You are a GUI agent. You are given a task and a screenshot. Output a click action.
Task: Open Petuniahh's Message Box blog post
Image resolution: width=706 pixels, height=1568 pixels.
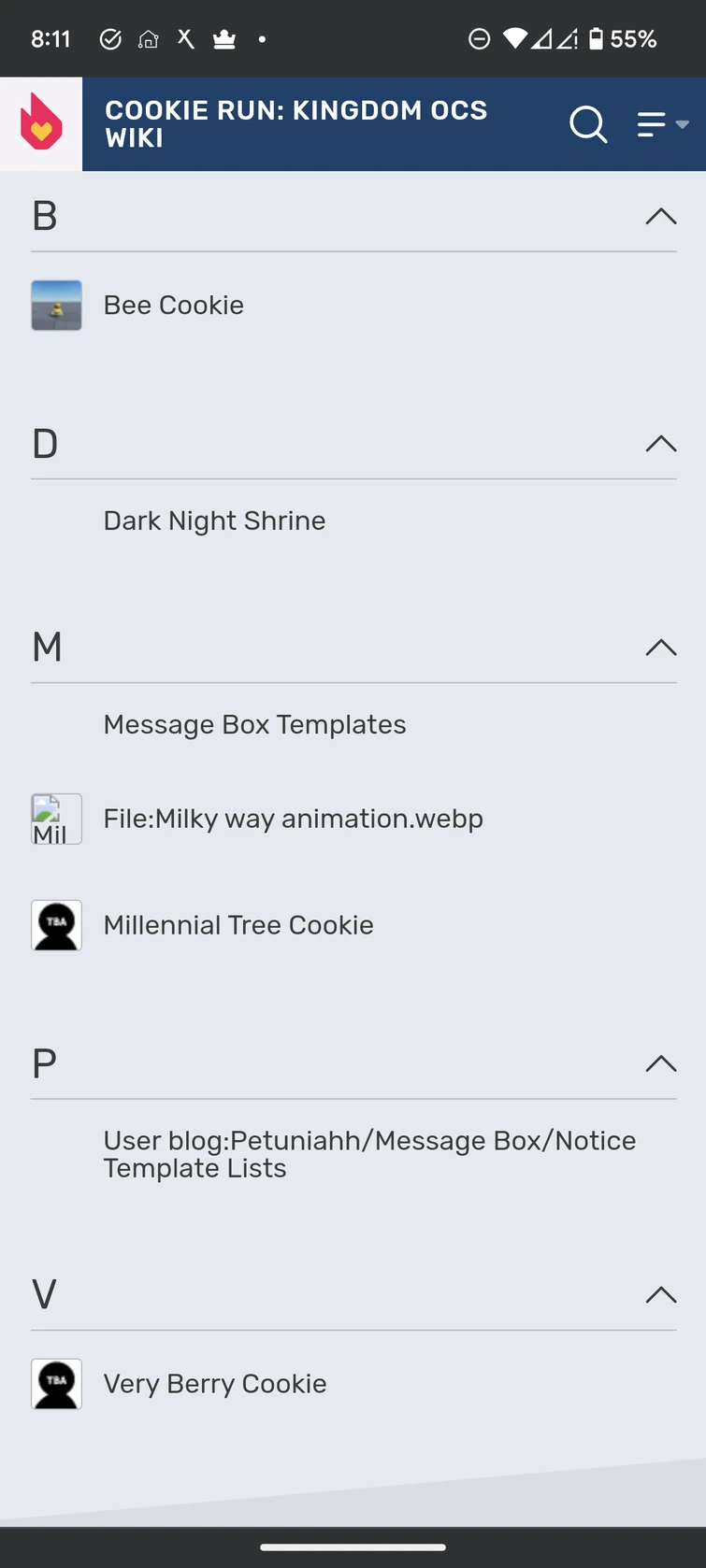tap(369, 1154)
